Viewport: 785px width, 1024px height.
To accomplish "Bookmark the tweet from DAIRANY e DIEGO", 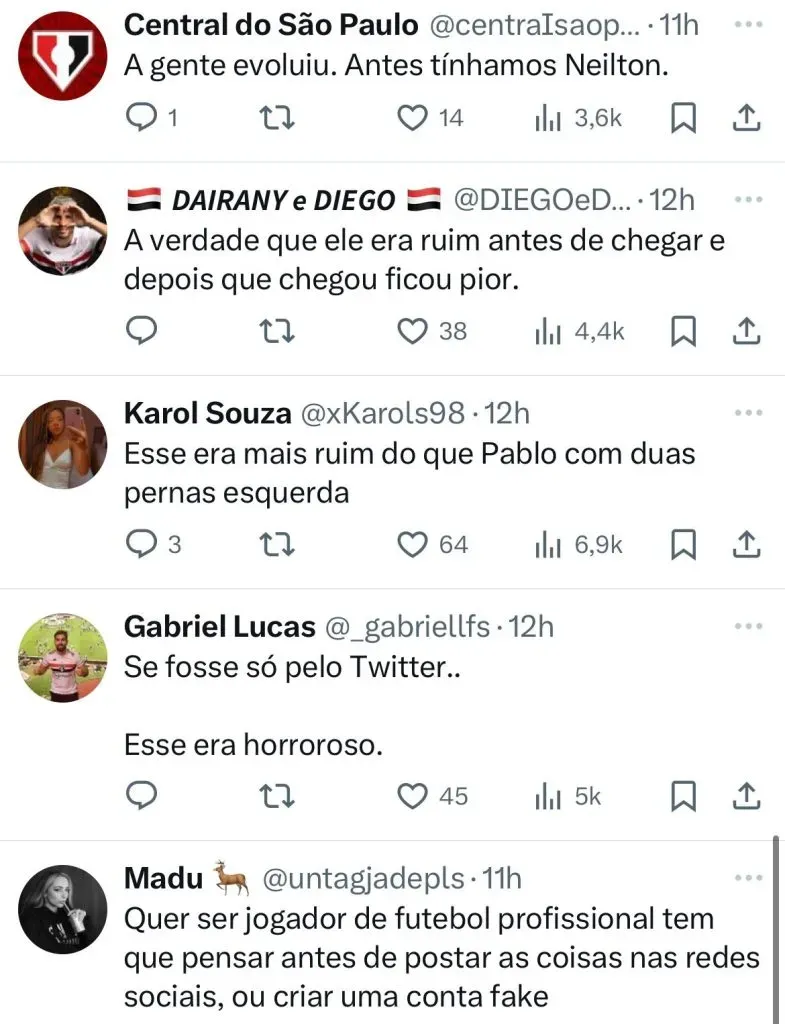I will tap(682, 331).
